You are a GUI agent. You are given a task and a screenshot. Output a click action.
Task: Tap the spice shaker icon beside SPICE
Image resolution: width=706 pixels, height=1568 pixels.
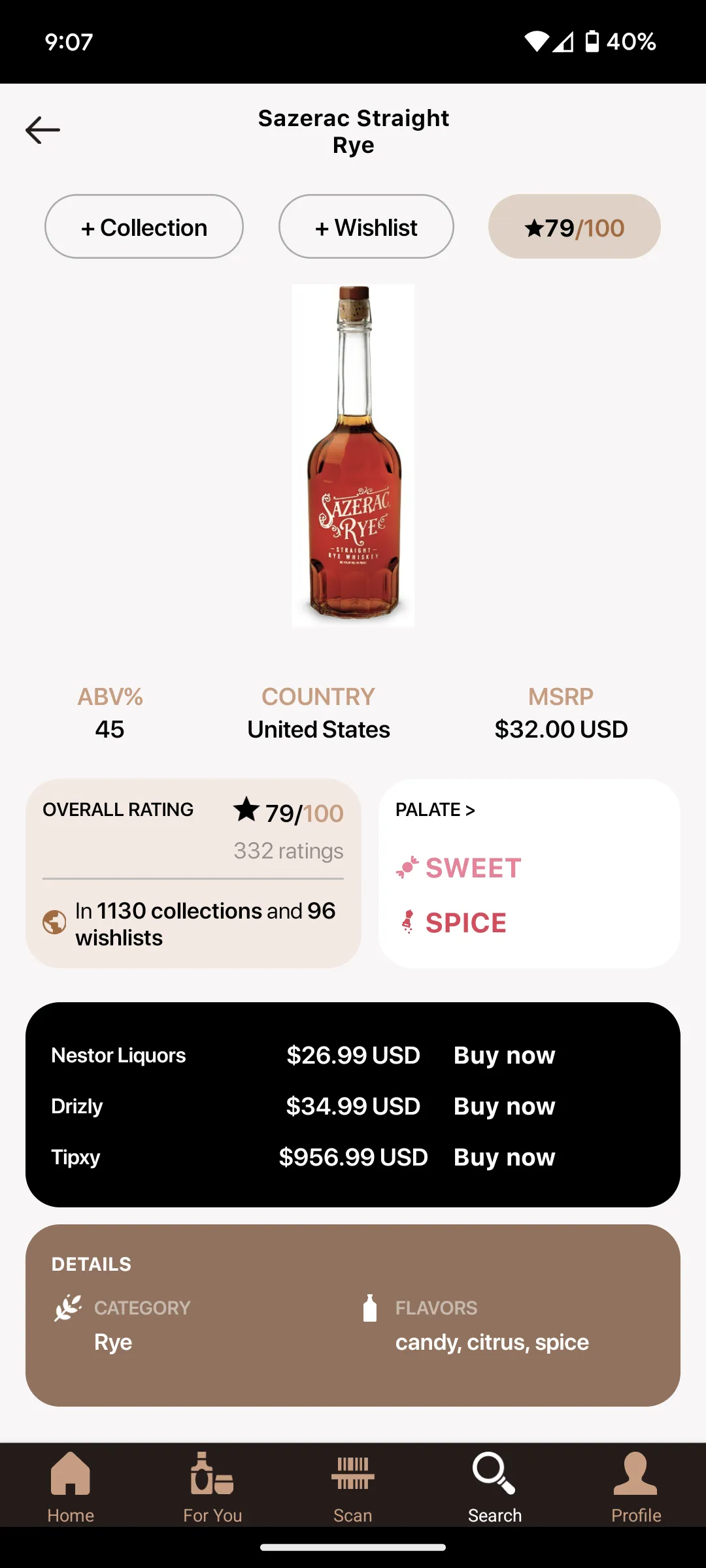408,921
